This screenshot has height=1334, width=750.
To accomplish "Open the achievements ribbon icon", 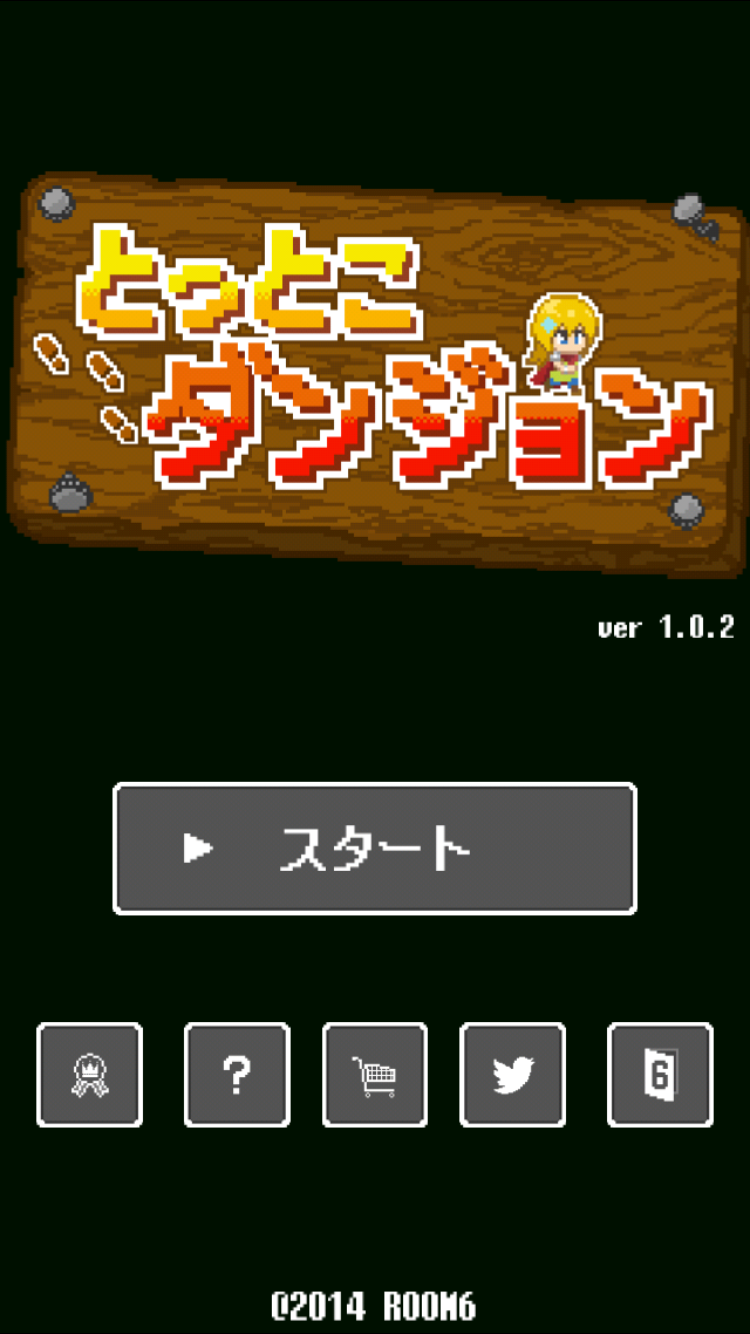I will (x=90, y=1075).
